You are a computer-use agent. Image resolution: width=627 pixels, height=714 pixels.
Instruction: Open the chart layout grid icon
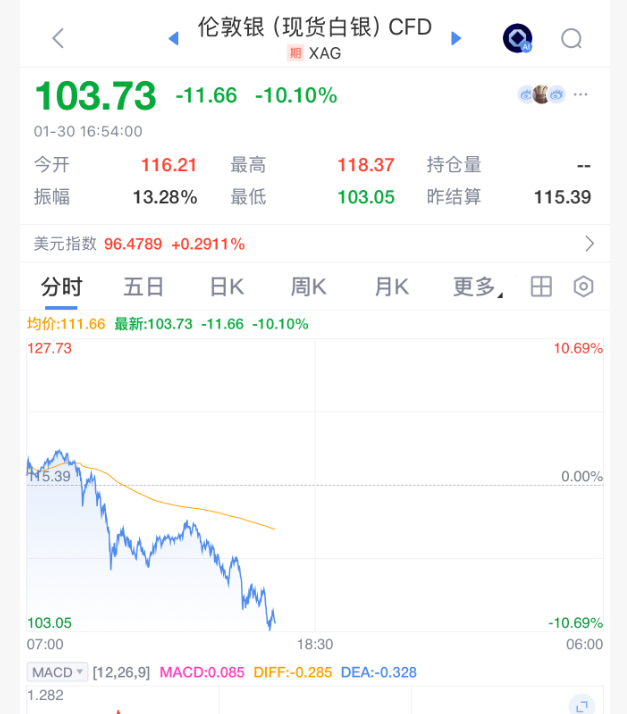click(x=541, y=287)
